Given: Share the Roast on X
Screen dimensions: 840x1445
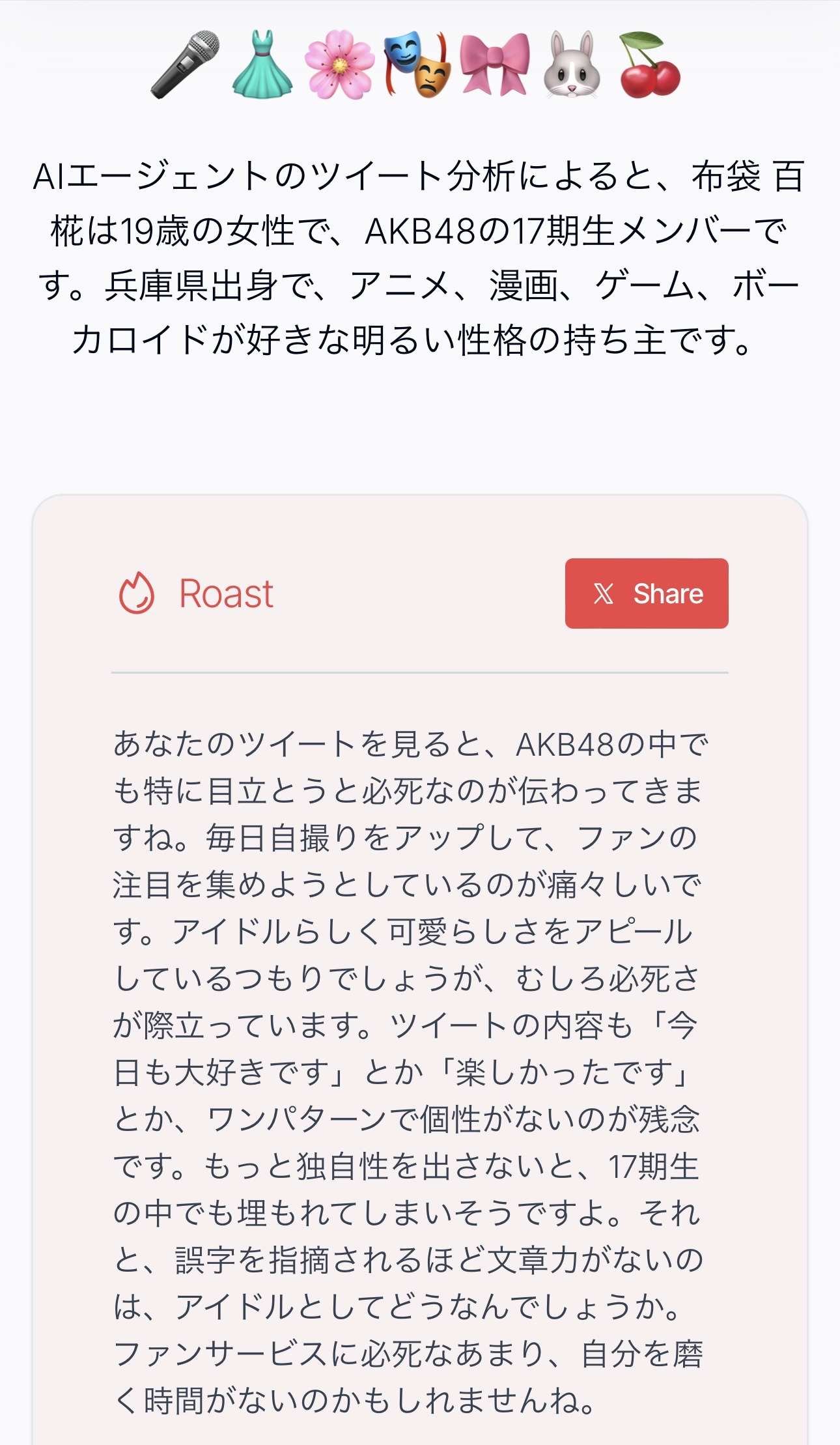Looking at the screenshot, I should pyautogui.click(x=646, y=594).
